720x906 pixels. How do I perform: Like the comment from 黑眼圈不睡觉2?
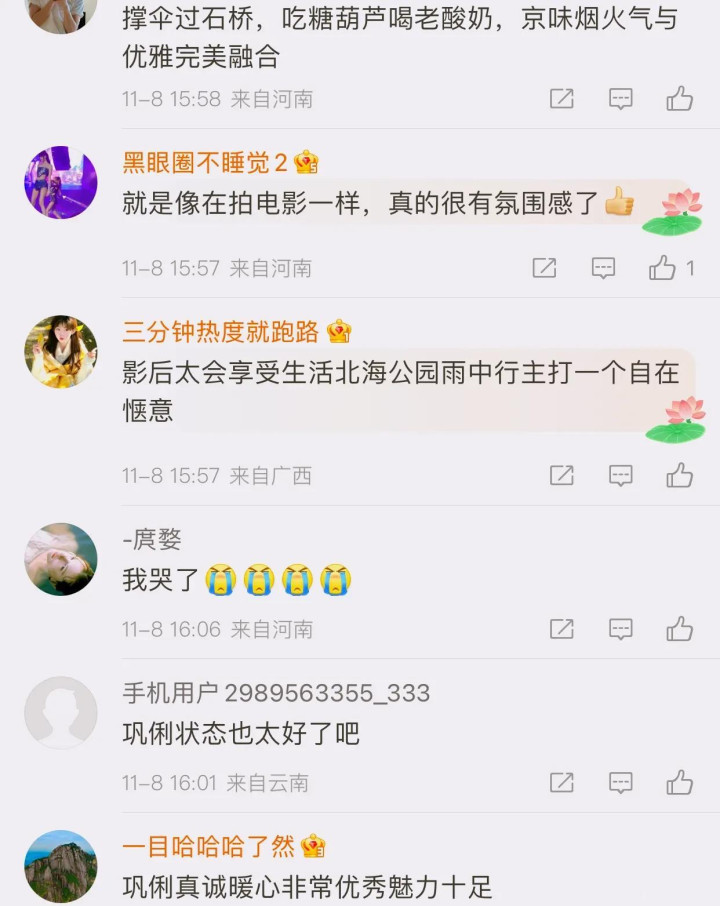click(x=662, y=267)
